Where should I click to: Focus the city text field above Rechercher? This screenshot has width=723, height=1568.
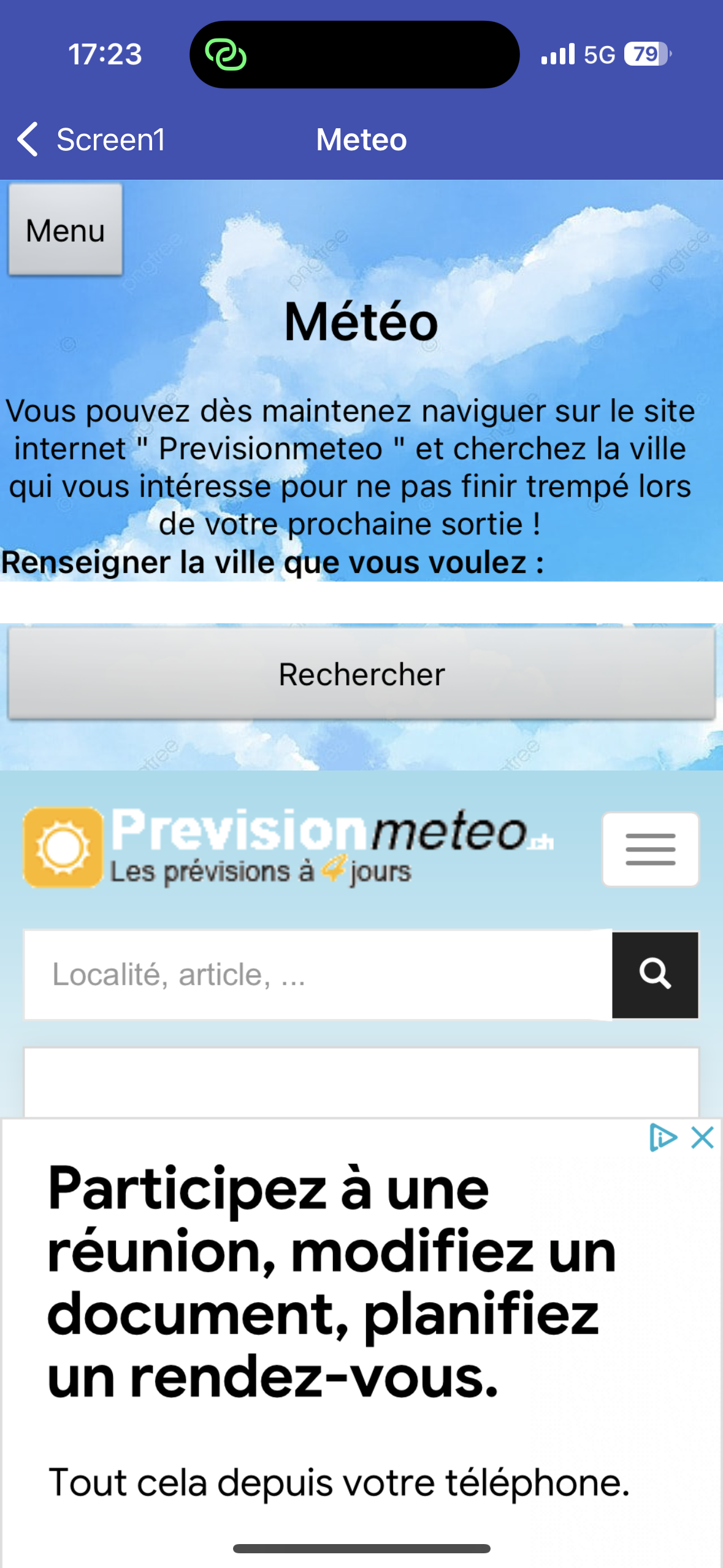[361, 602]
